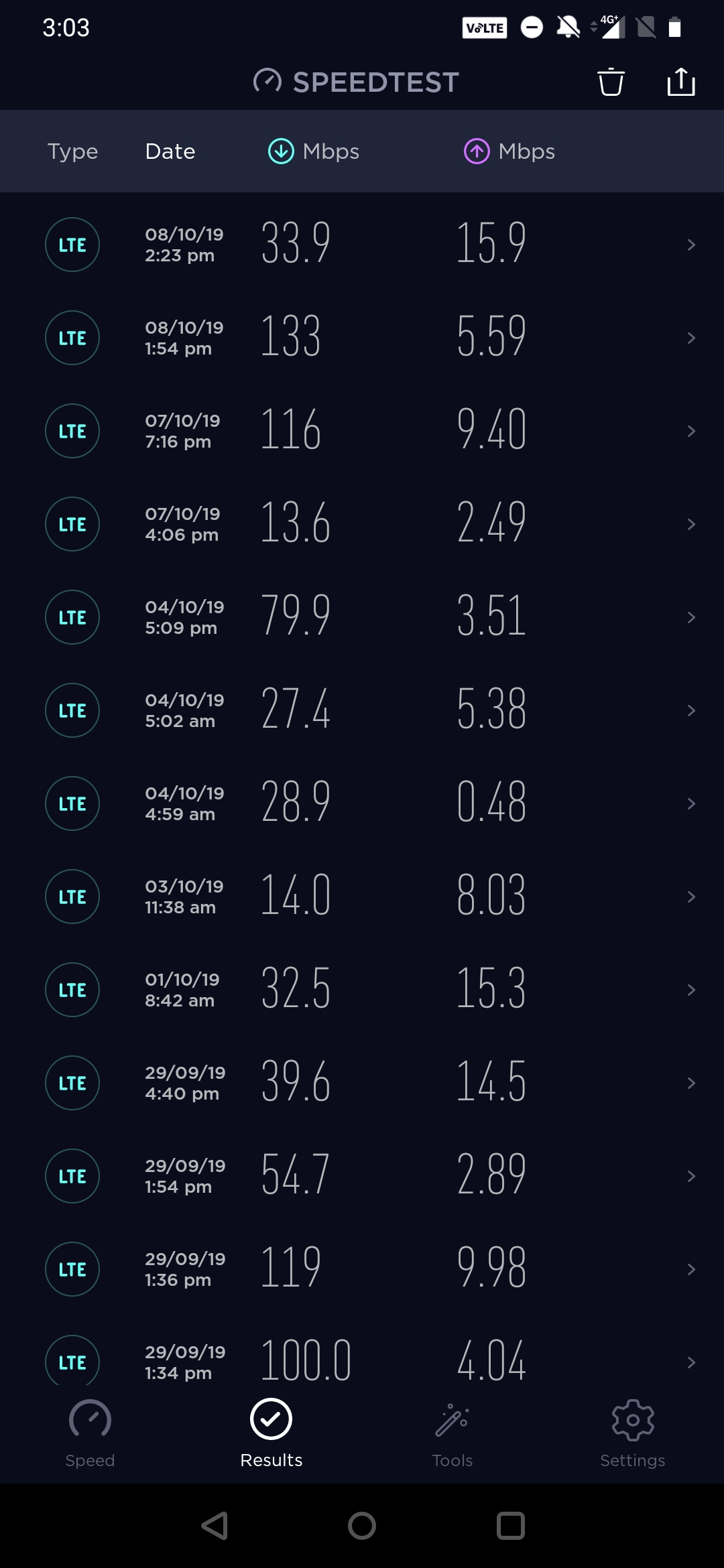Screen dimensions: 724x1568
Task: View details for 07/10/19 4:06 pm test
Action: pyautogui.click(x=362, y=524)
